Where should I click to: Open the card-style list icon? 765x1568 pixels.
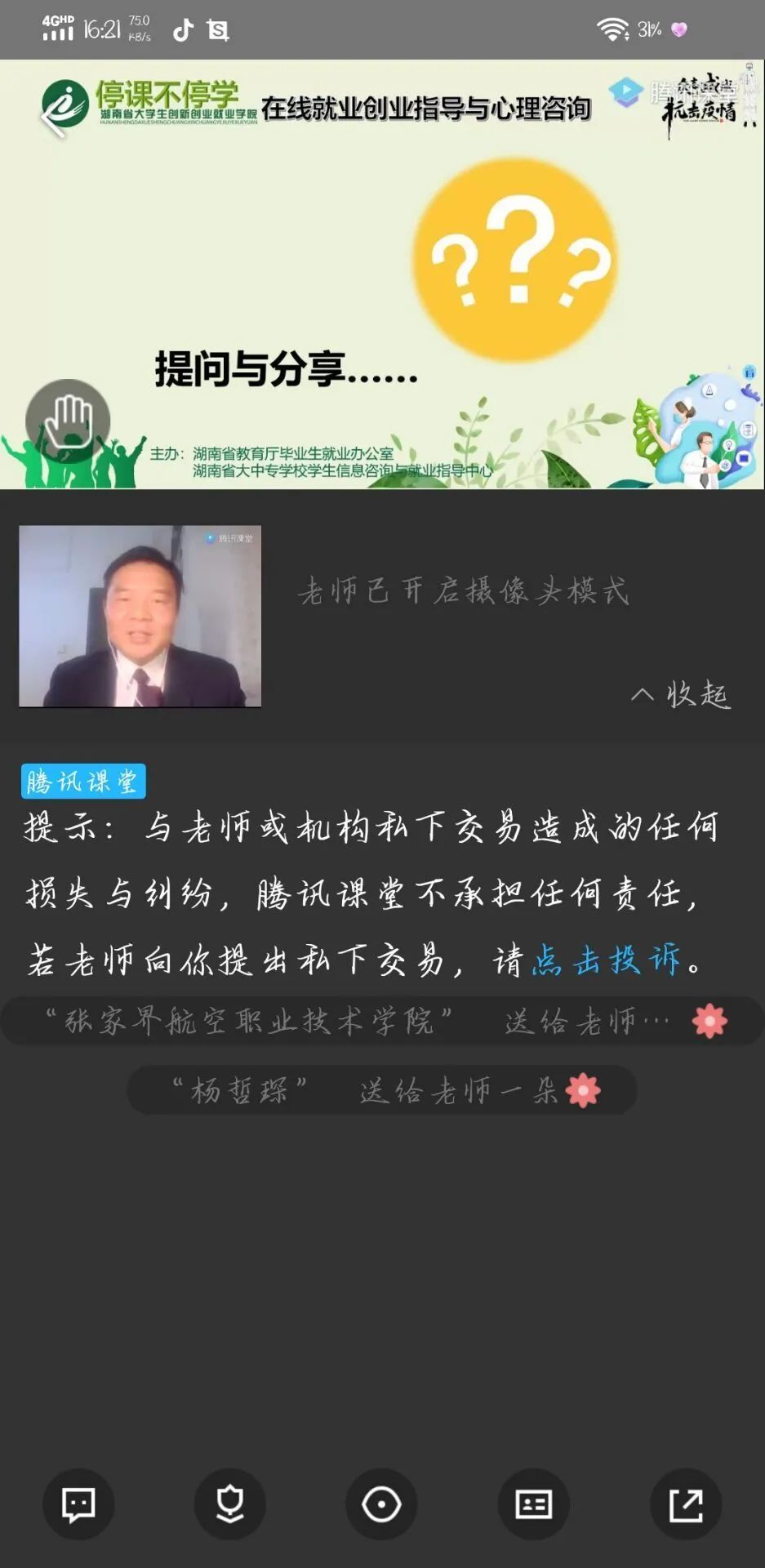point(533,1504)
